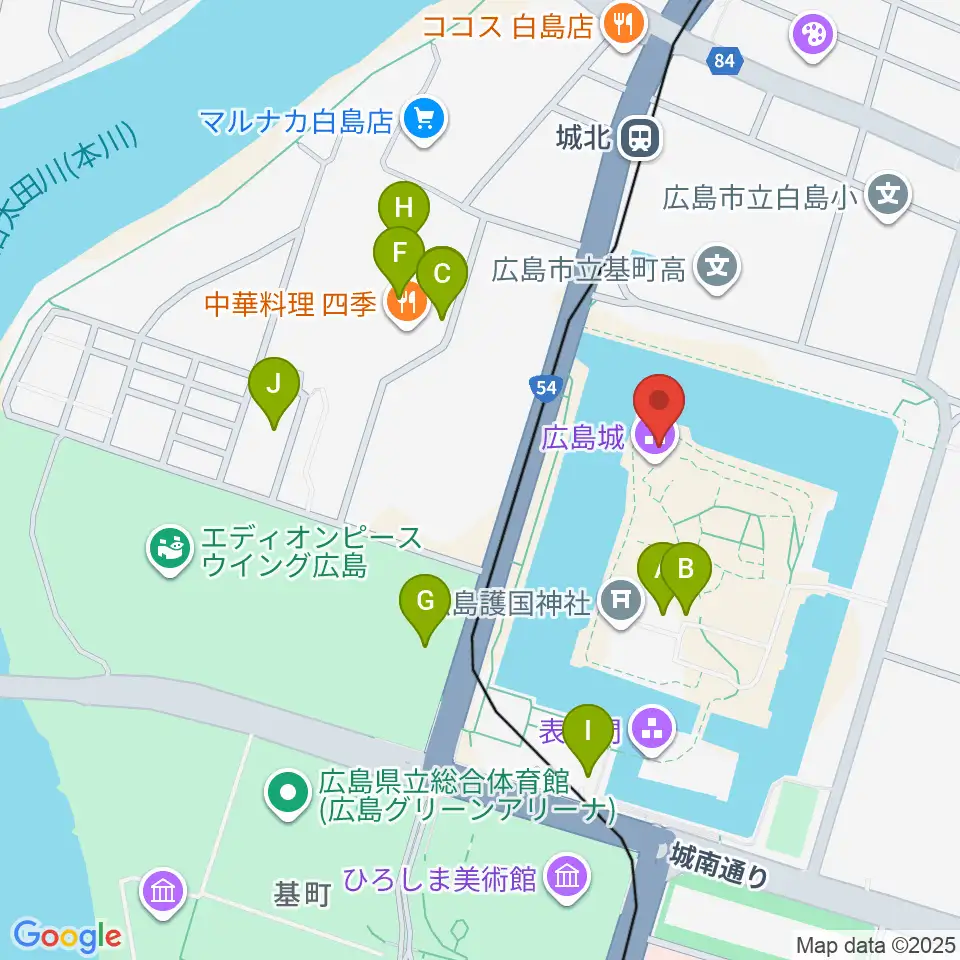The image size is (960, 960).
Task: Choose the green marker C
Action: [442, 282]
